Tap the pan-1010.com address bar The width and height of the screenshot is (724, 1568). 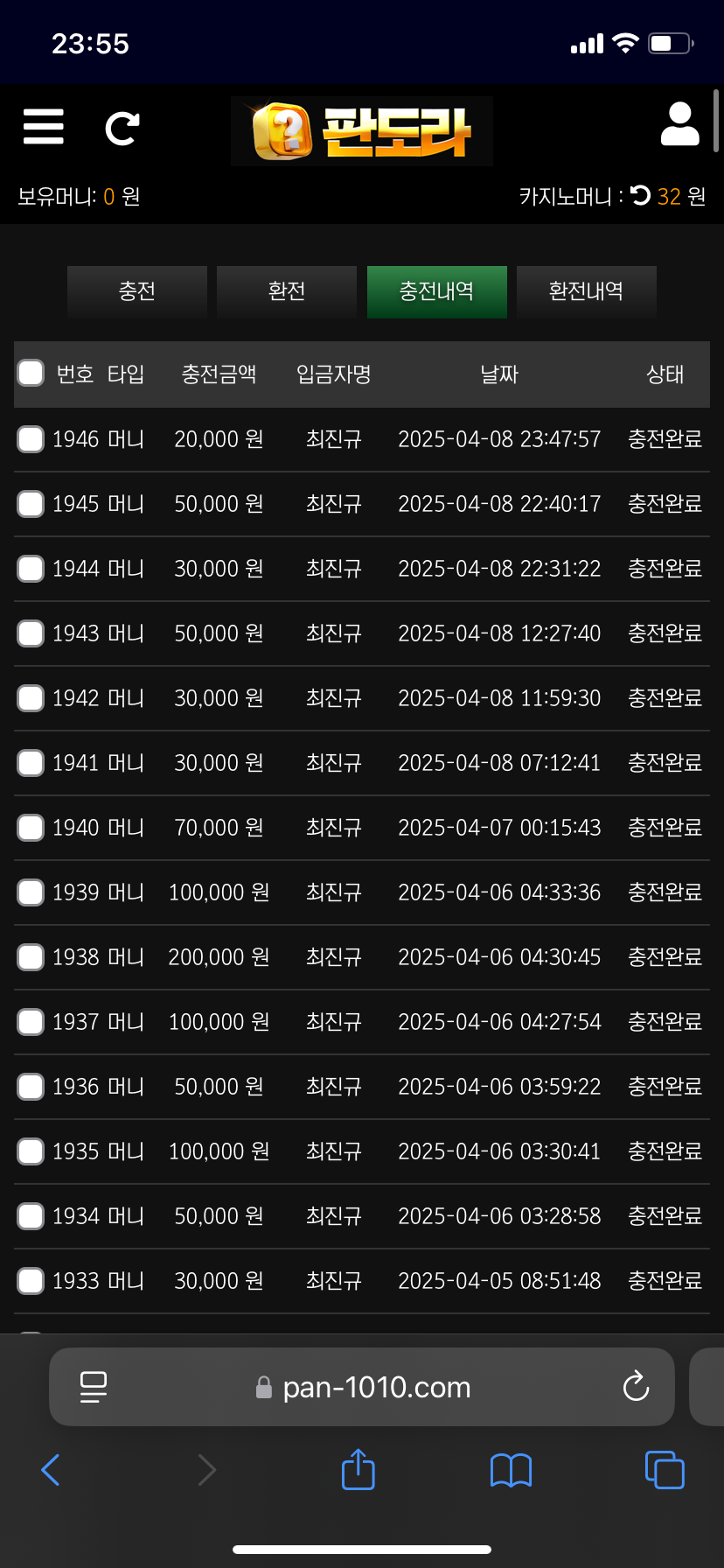click(362, 1387)
